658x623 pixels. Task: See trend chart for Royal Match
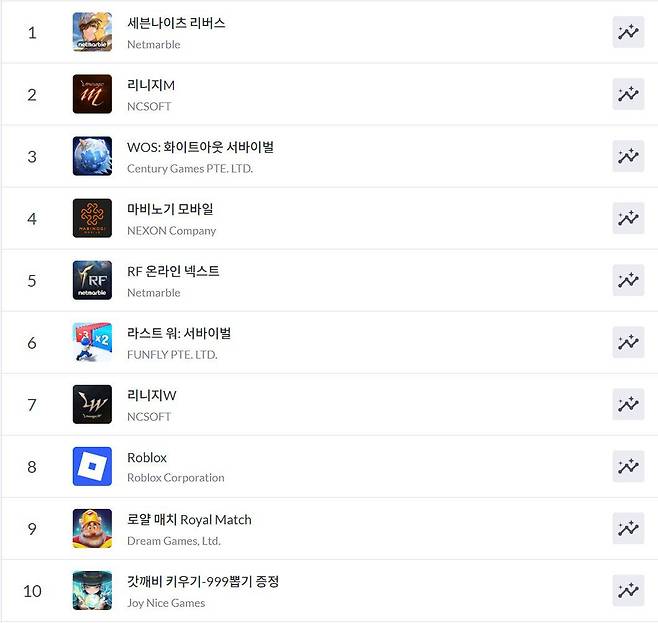pyautogui.click(x=628, y=528)
